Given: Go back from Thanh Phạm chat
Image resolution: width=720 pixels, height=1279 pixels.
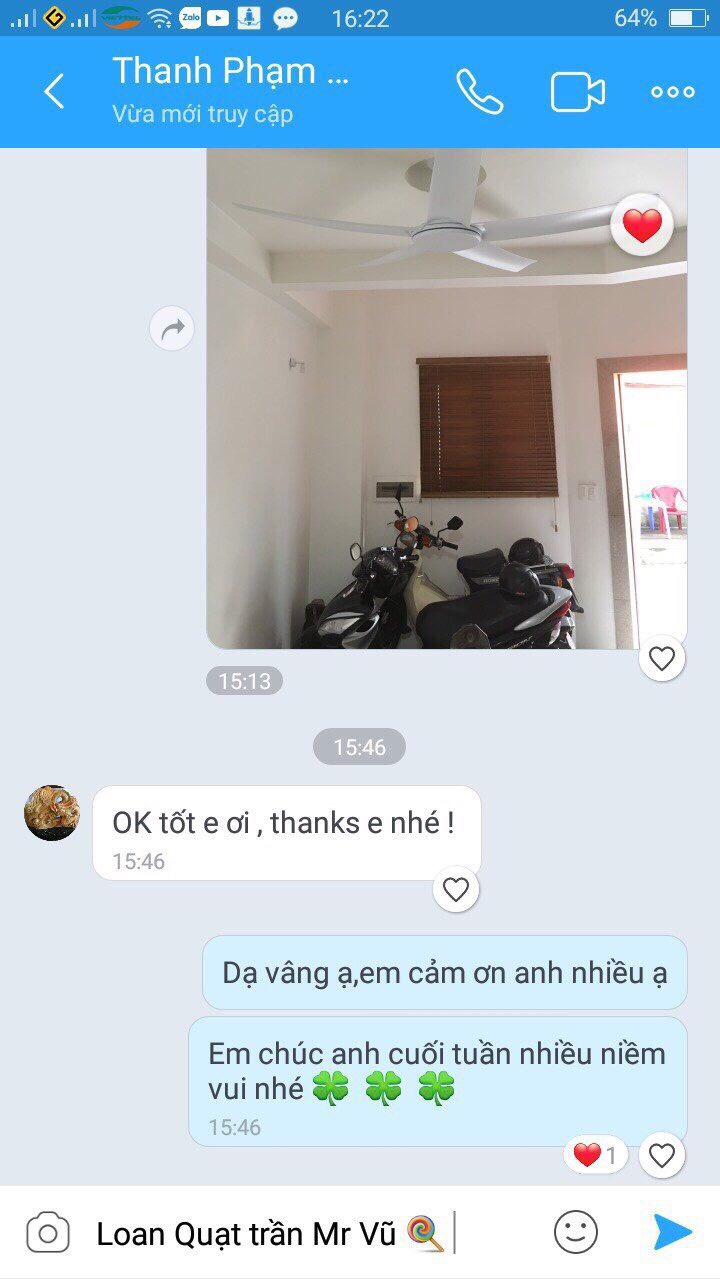Looking at the screenshot, I should click(54, 92).
